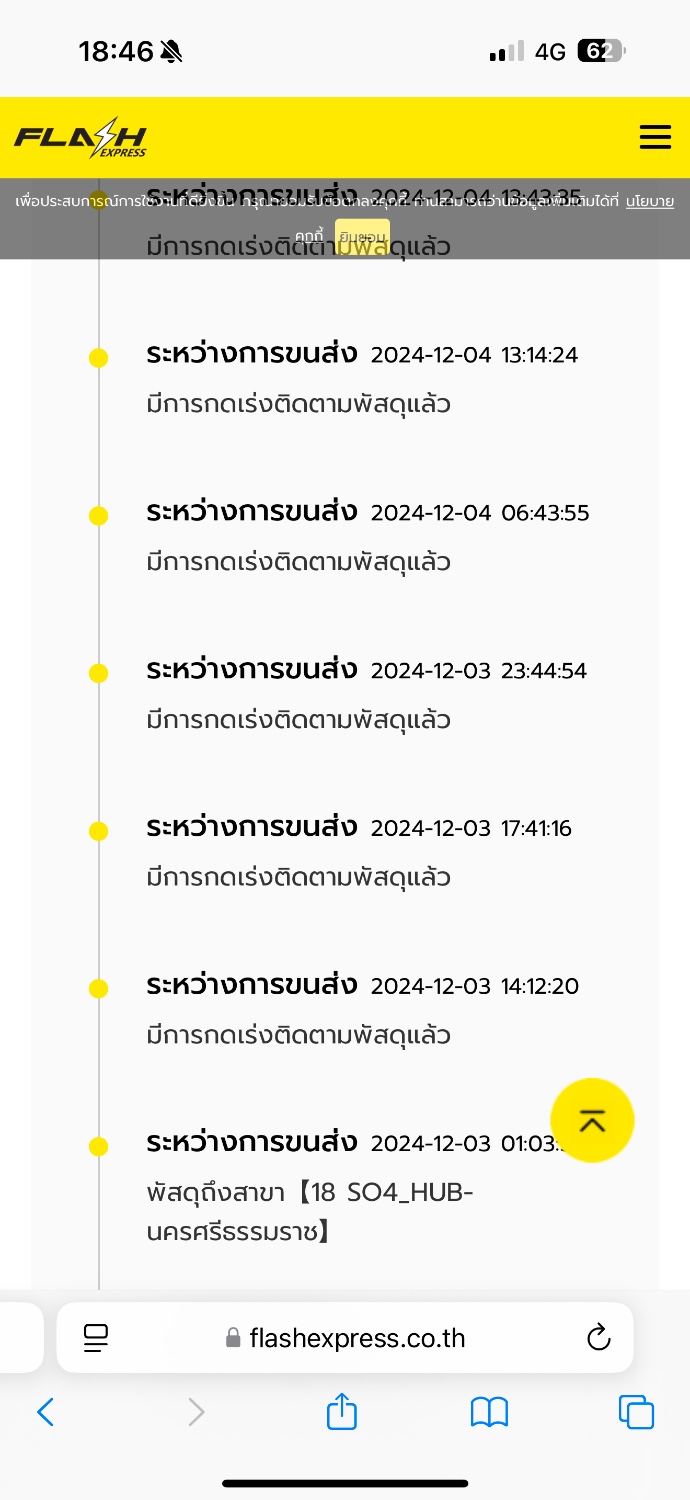The height and width of the screenshot is (1500, 690).
Task: Go back to the previous page
Action: tap(45, 1412)
